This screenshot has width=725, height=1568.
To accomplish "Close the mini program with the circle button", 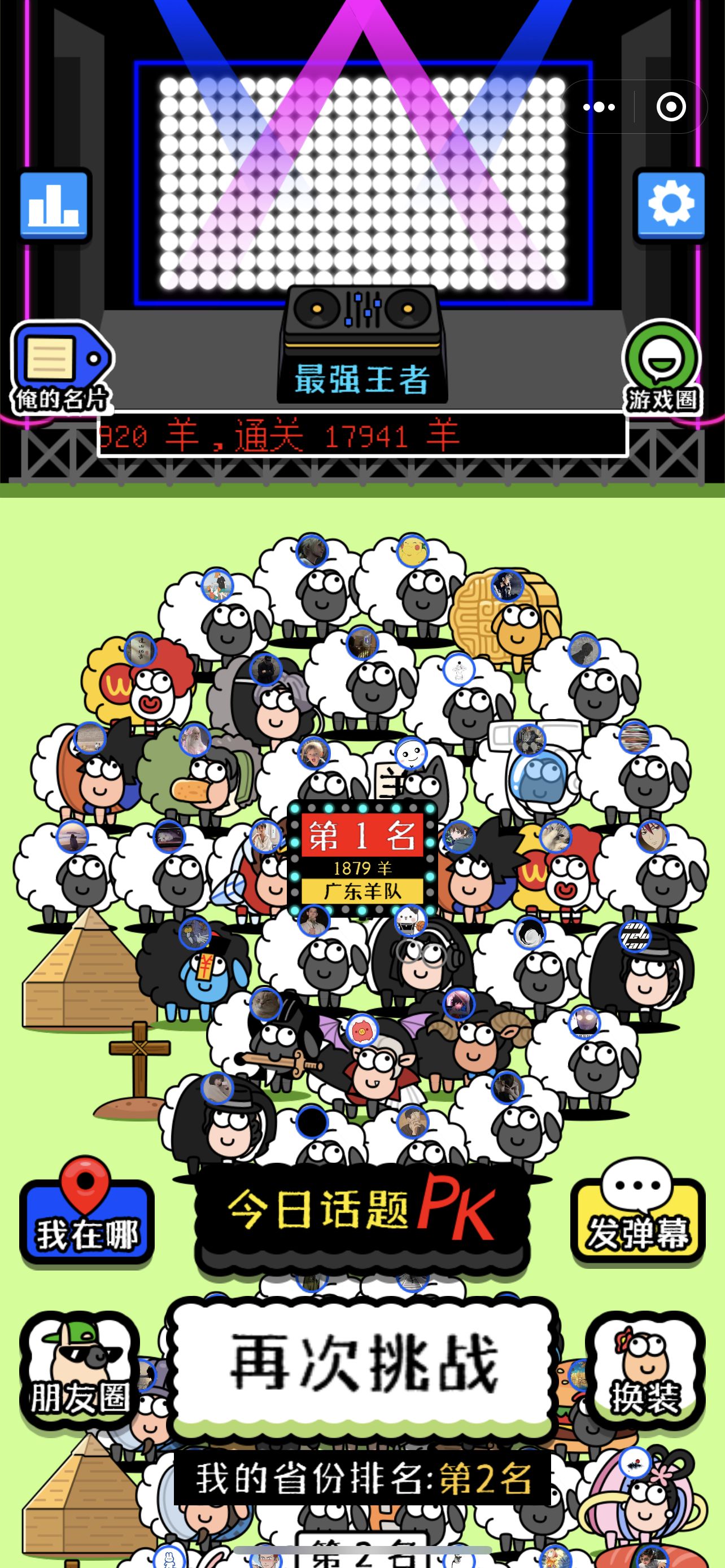I will 671,107.
